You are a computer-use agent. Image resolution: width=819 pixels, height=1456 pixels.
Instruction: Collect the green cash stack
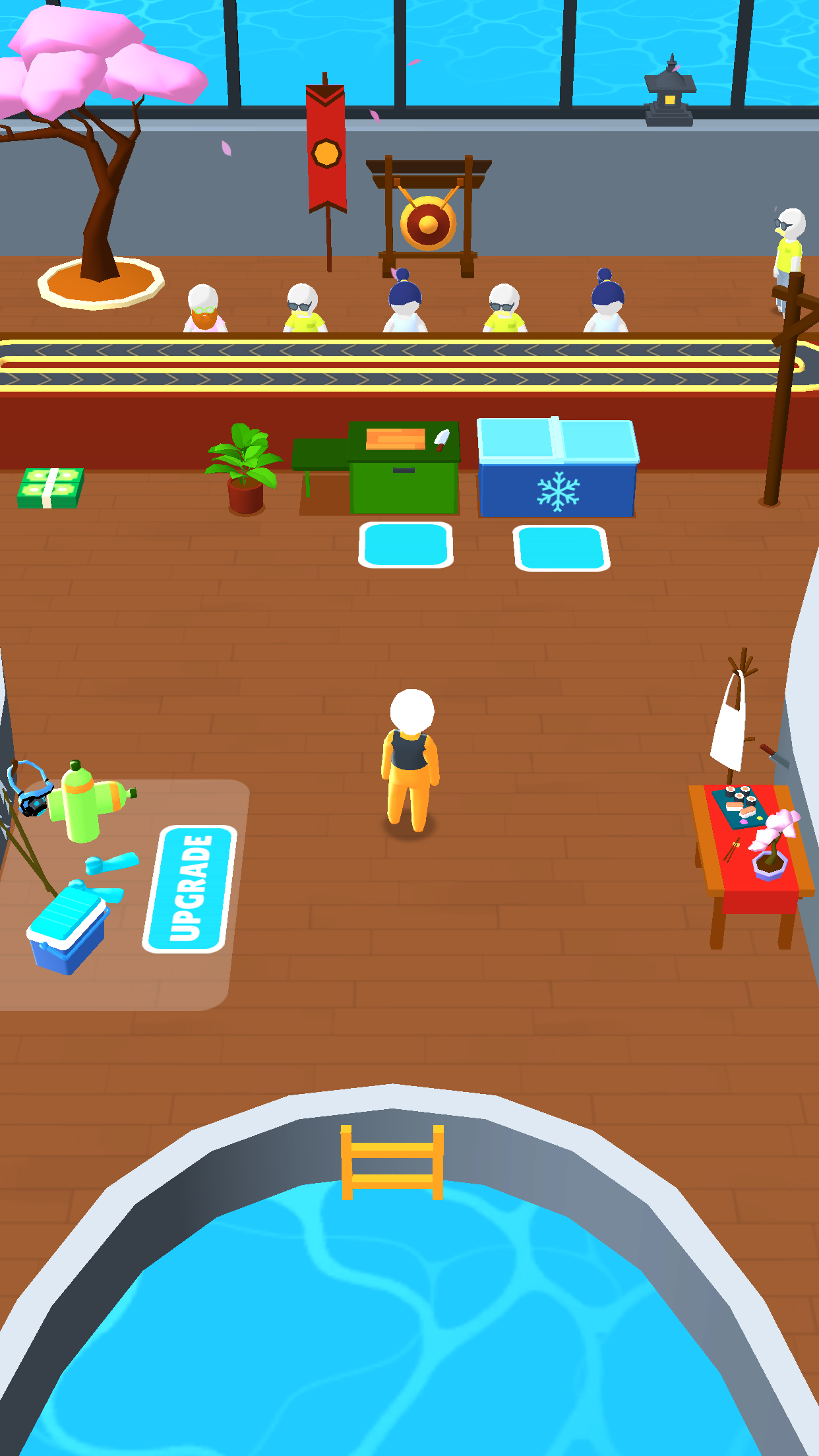[51, 488]
